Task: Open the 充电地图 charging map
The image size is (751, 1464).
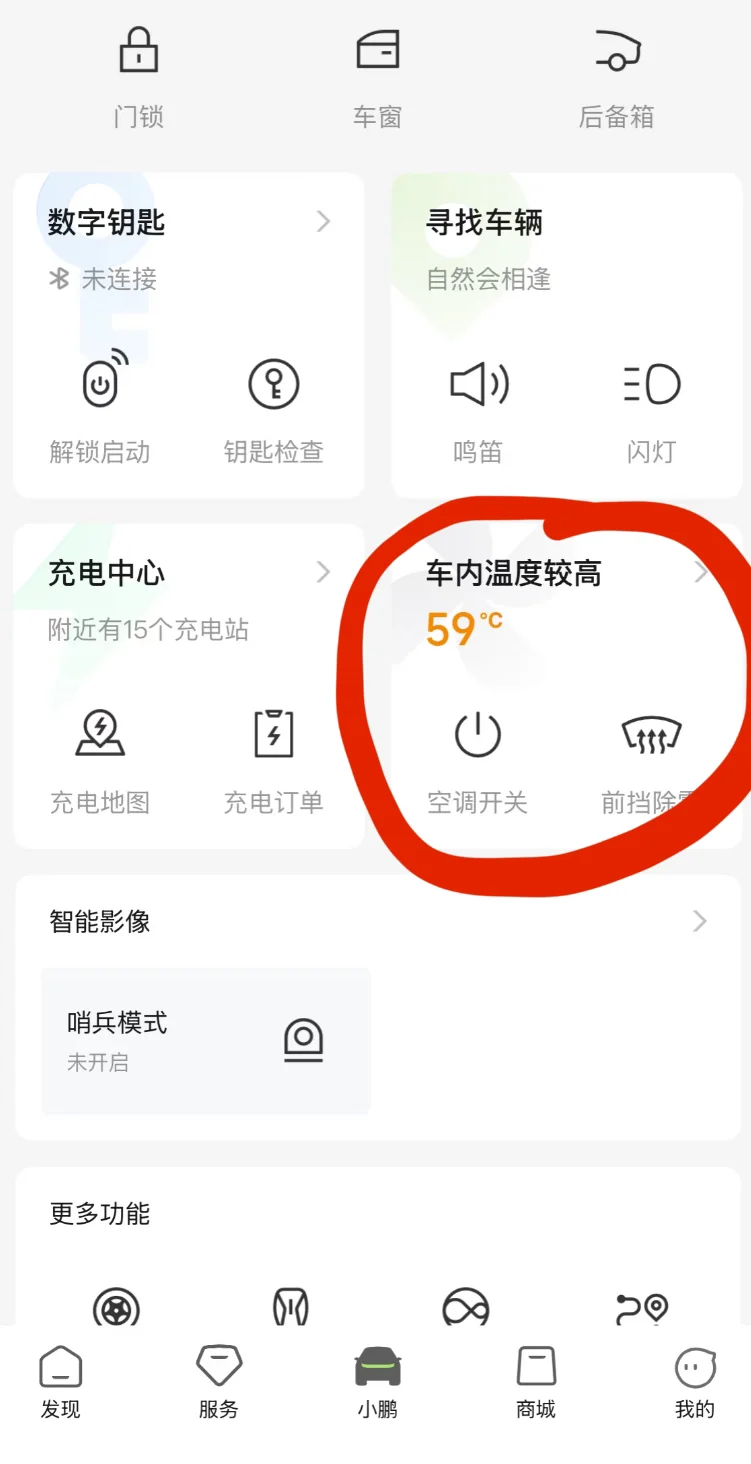Action: (100, 759)
